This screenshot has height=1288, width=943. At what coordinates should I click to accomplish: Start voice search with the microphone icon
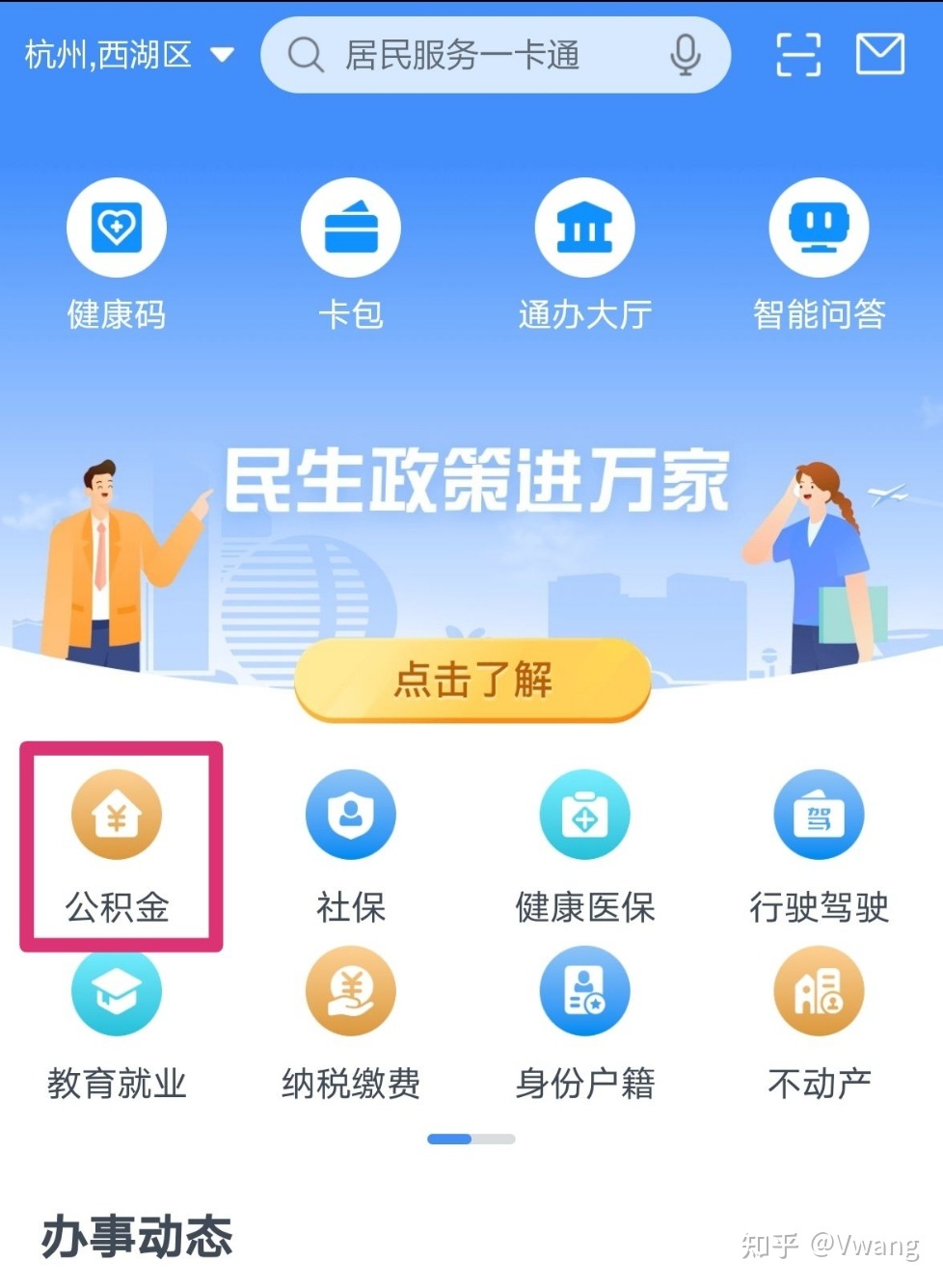click(685, 55)
